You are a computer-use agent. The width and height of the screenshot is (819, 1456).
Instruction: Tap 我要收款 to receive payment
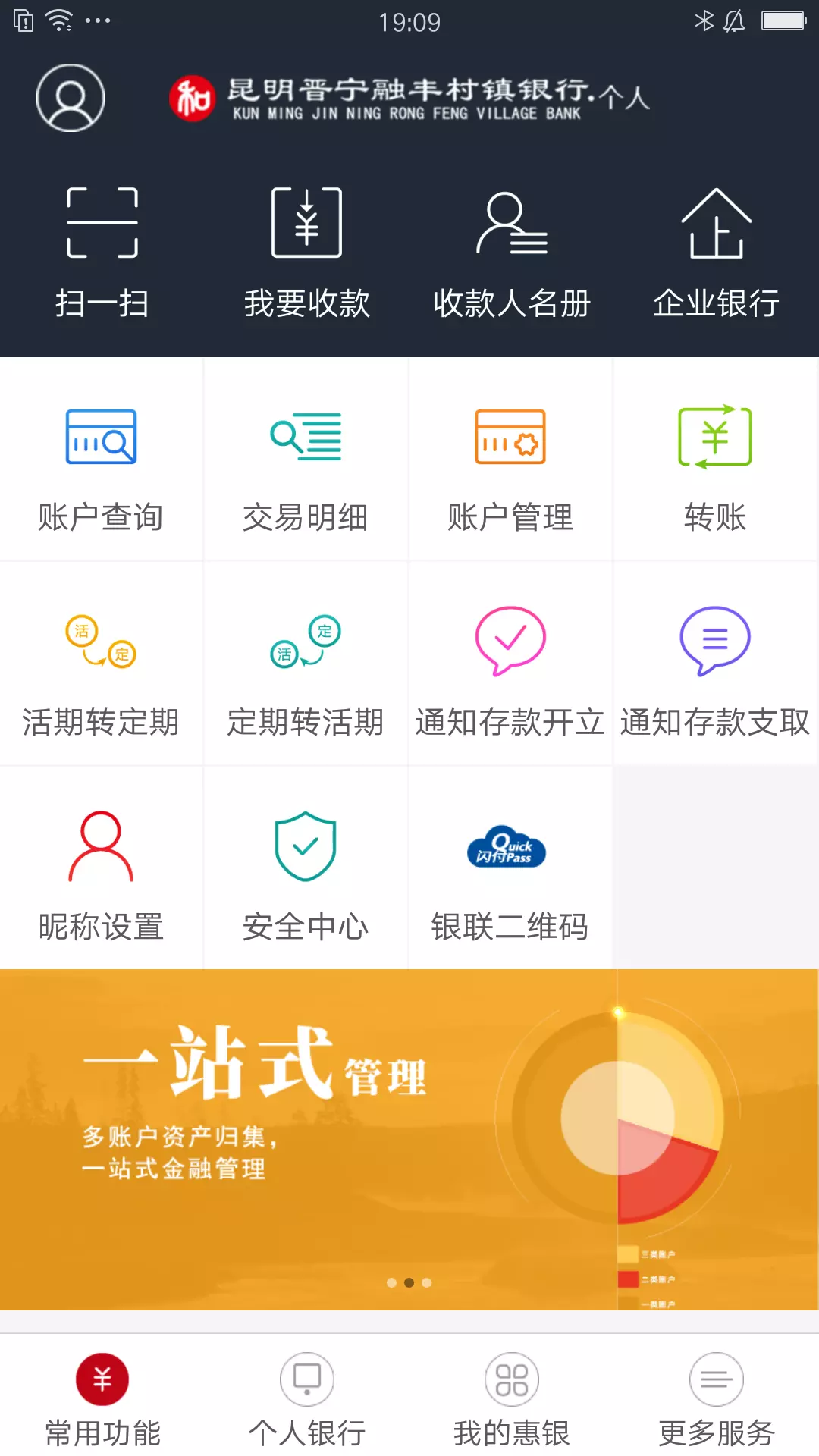[x=307, y=253]
